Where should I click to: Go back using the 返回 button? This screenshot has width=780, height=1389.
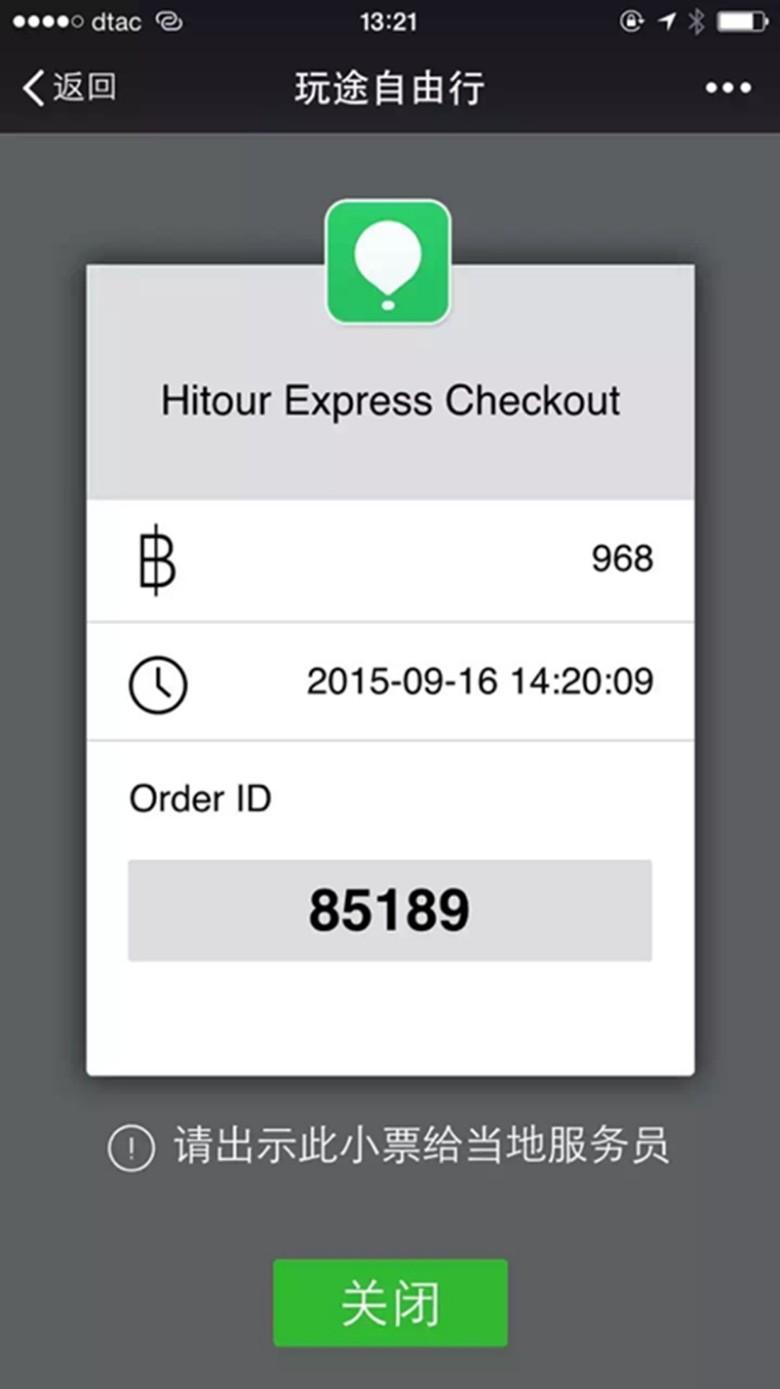tap(69, 88)
